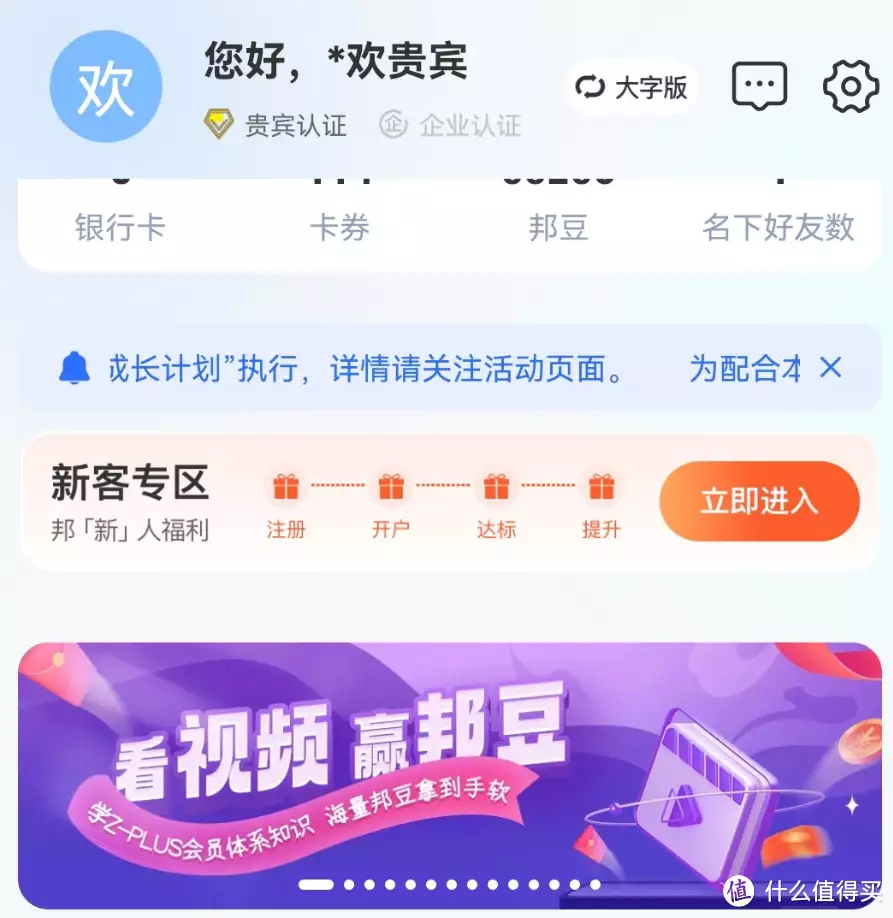The width and height of the screenshot is (893, 918).
Task: Open the messages chat icon
Action: point(760,86)
